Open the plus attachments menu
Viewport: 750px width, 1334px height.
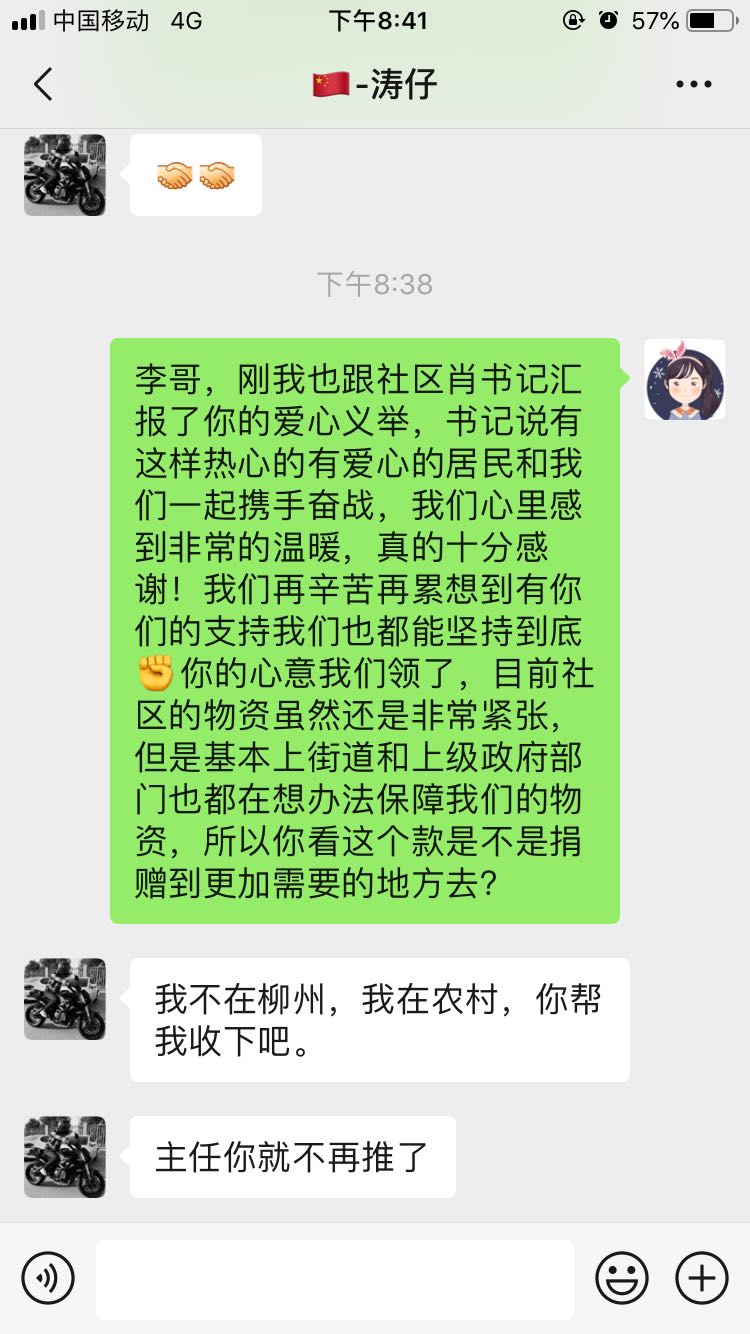pyautogui.click(x=701, y=1278)
